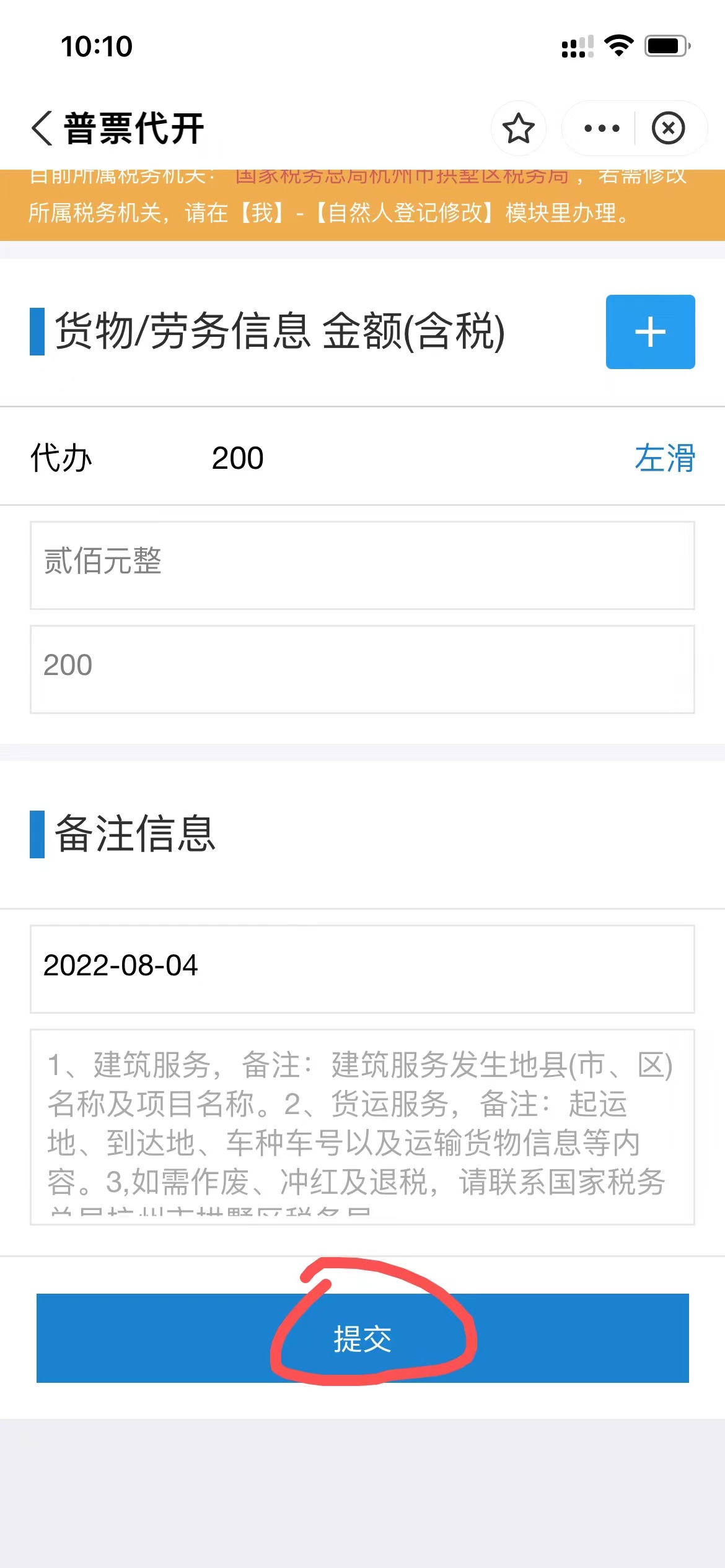Image resolution: width=725 pixels, height=1568 pixels.
Task: Select the 2022-08-04 date field
Action: 362,969
